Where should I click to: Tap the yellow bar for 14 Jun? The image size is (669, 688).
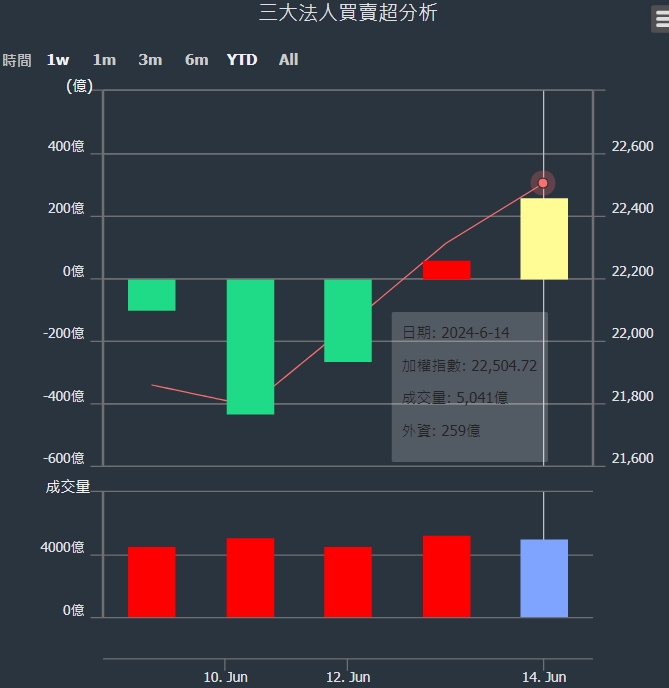(x=544, y=239)
